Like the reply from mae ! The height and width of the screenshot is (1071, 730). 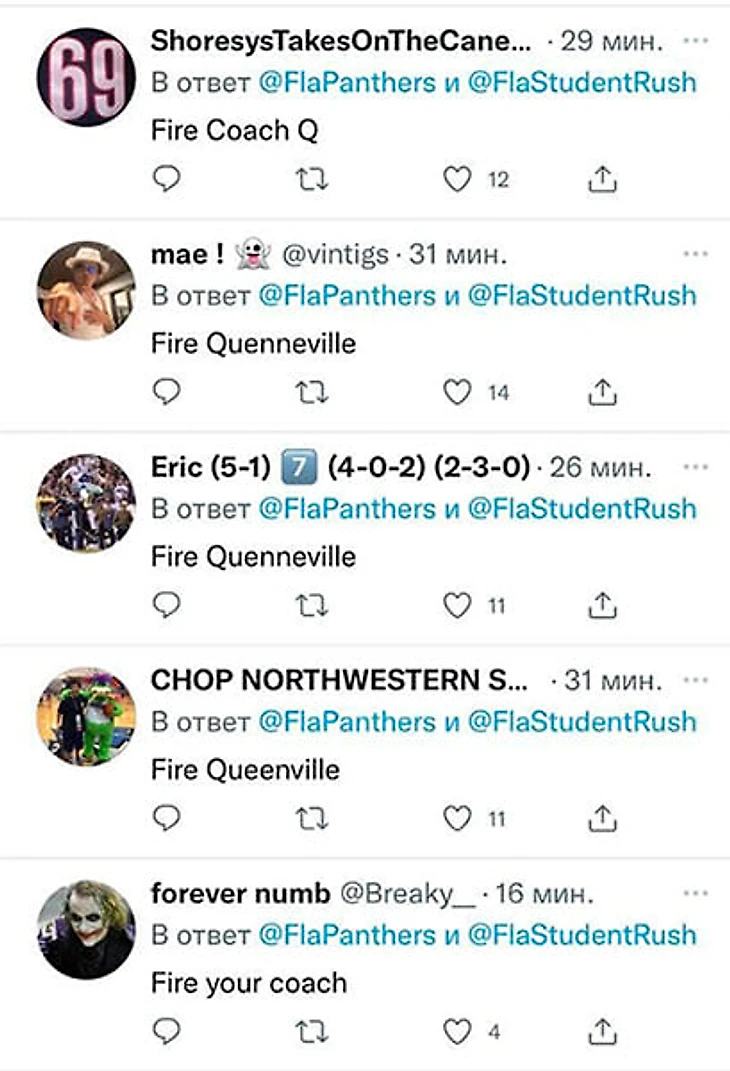point(457,393)
